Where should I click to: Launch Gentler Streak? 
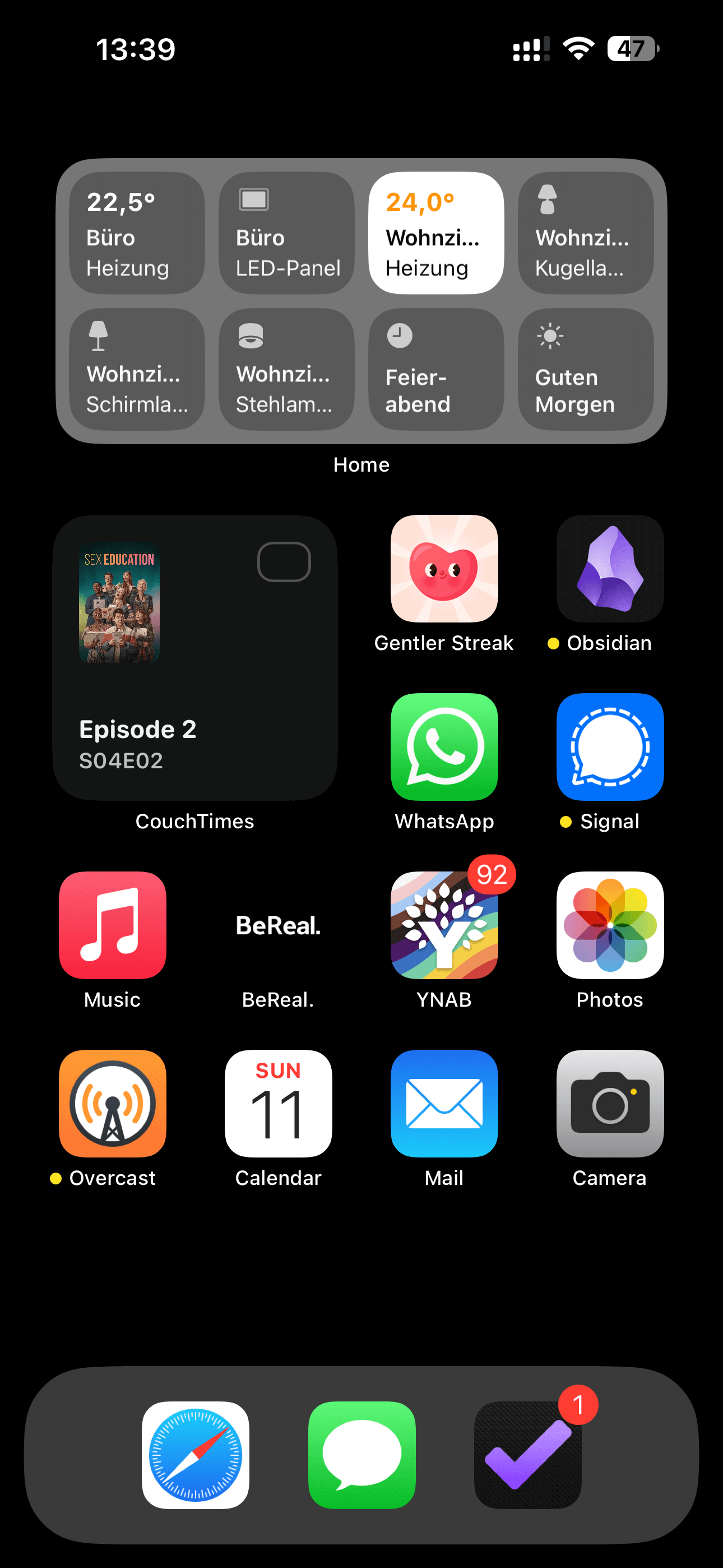pos(444,569)
